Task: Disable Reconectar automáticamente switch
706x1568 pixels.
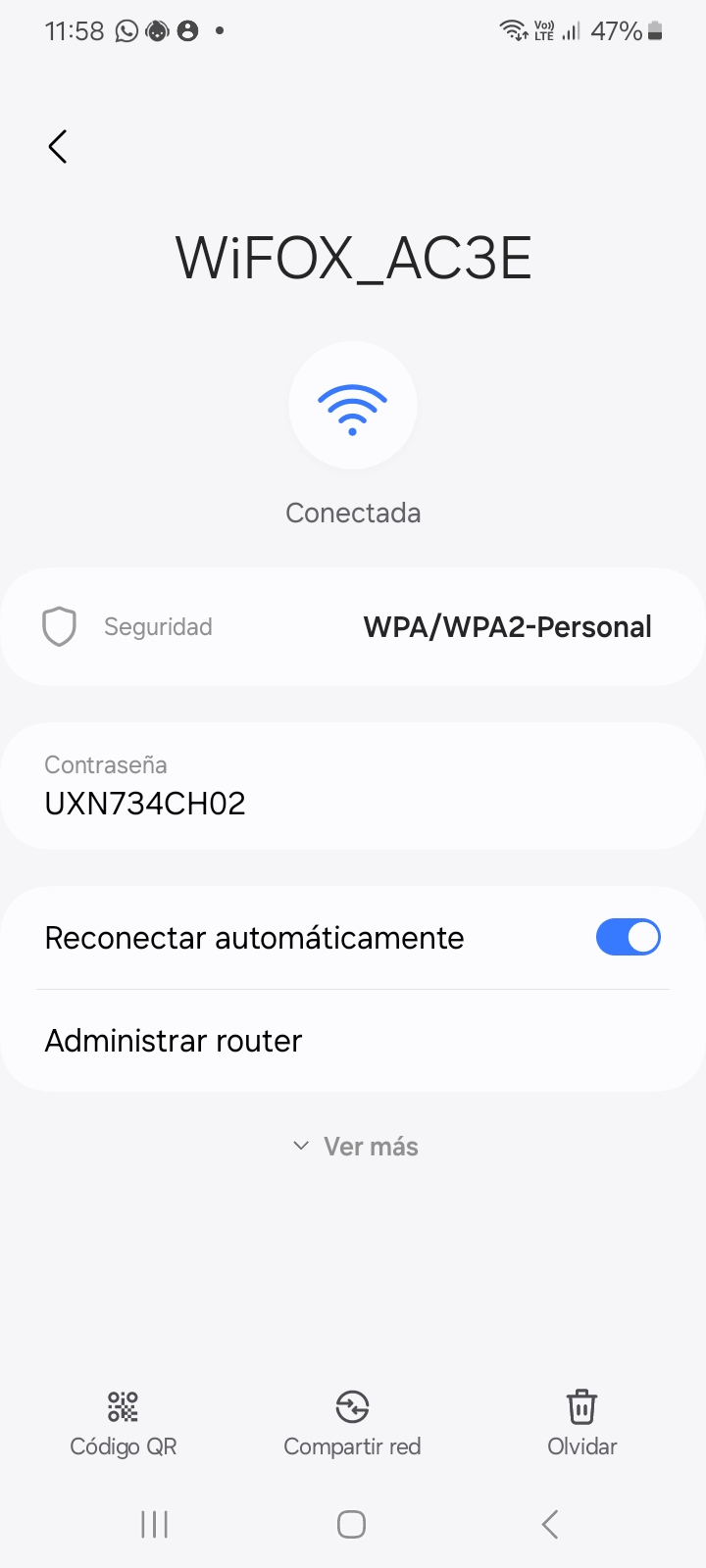Action: pos(629,938)
